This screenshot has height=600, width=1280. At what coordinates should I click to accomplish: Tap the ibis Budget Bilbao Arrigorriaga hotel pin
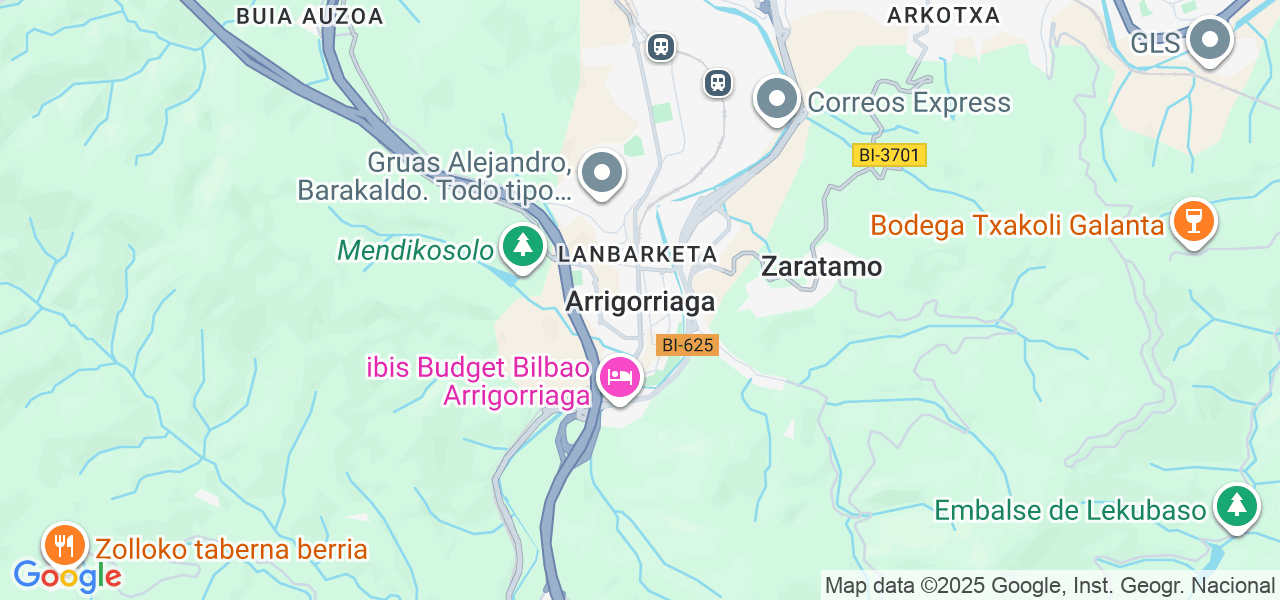point(620,379)
